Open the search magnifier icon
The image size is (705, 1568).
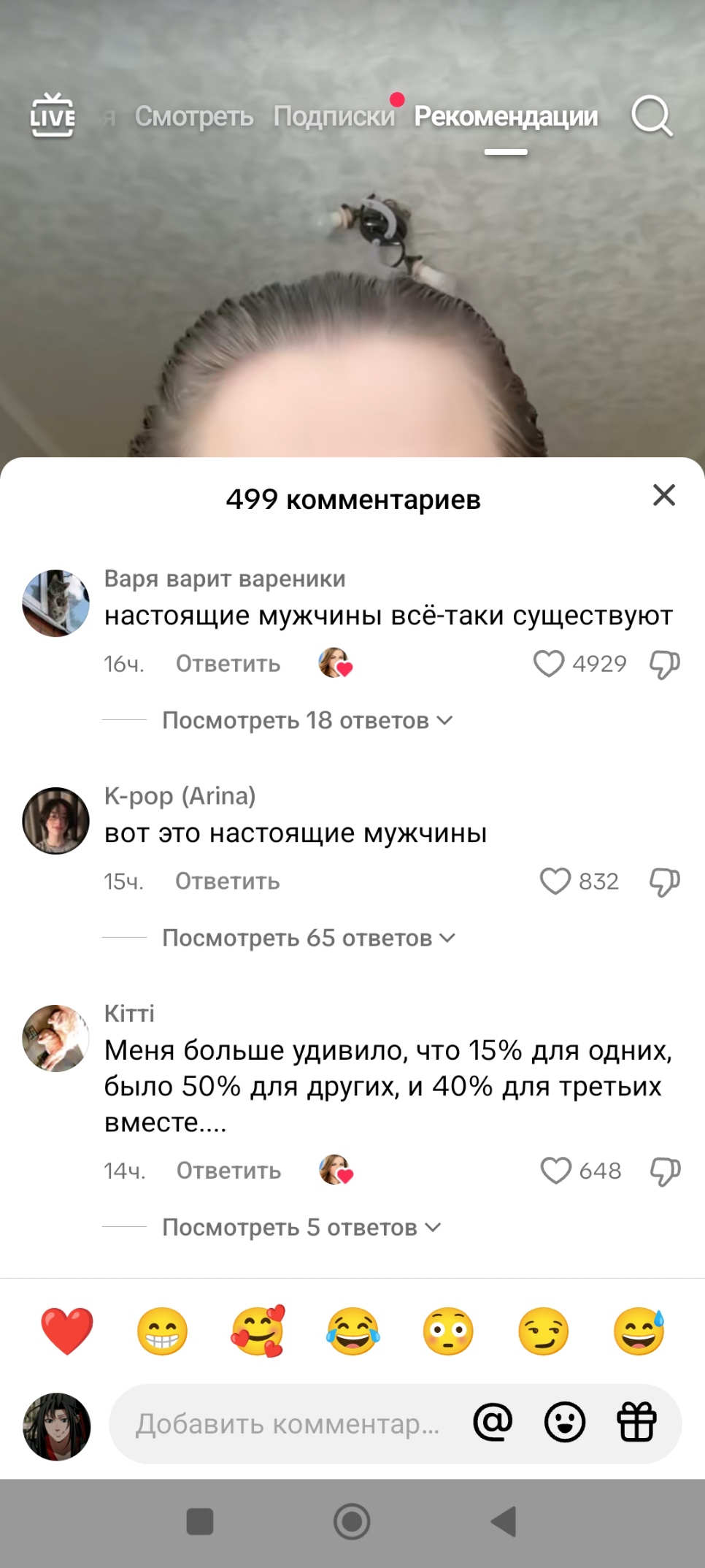point(651,116)
